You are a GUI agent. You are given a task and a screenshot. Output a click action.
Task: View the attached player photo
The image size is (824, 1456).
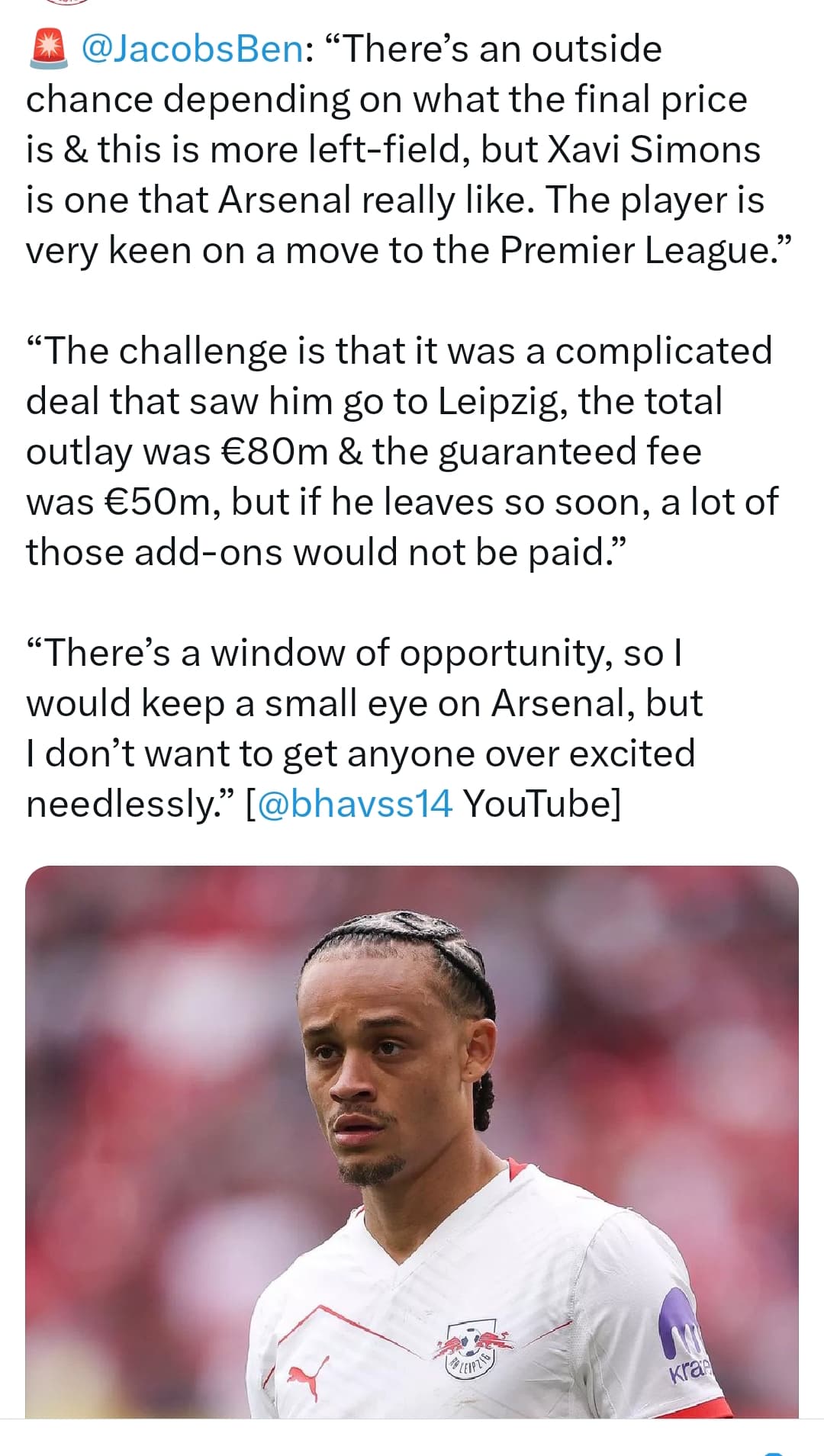tap(412, 1142)
